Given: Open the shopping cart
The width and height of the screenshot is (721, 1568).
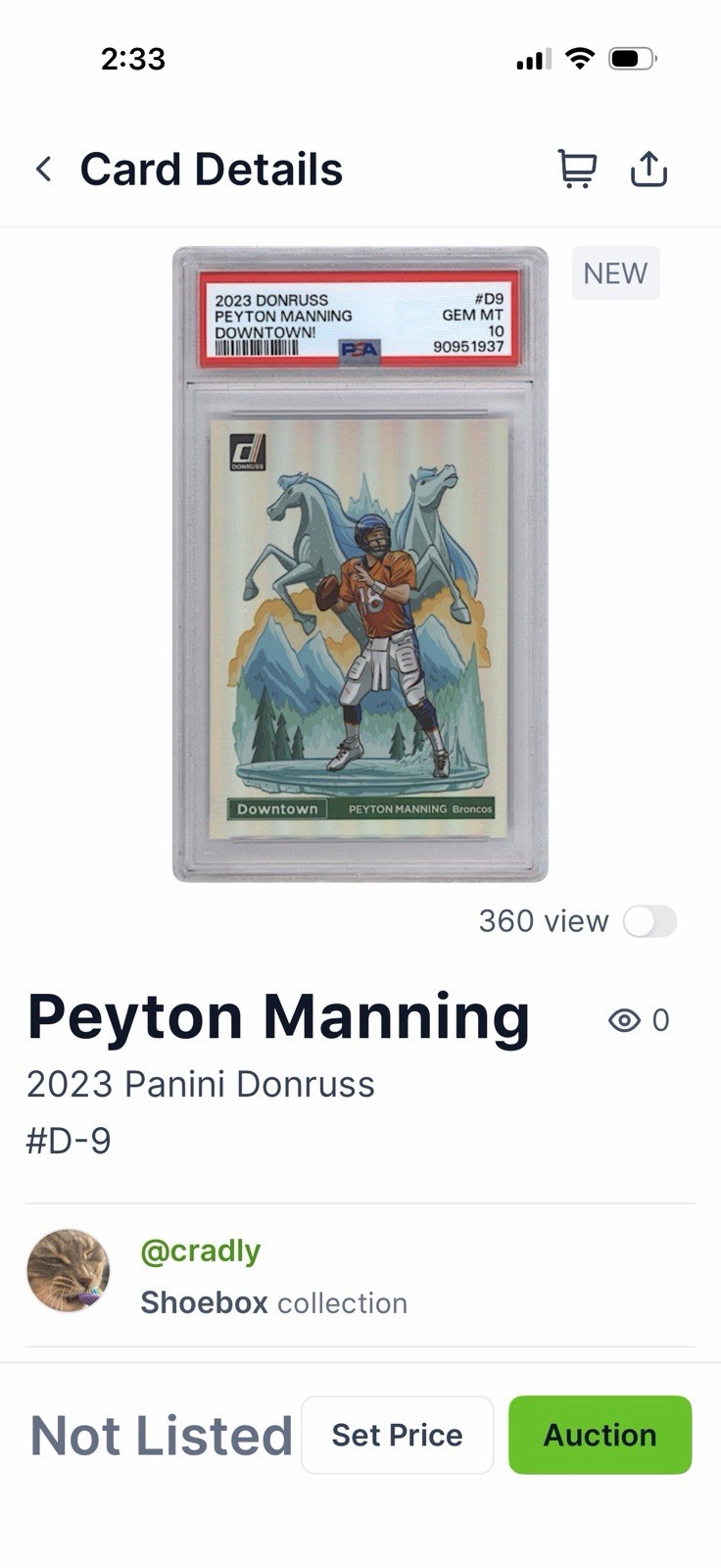Looking at the screenshot, I should (x=577, y=168).
